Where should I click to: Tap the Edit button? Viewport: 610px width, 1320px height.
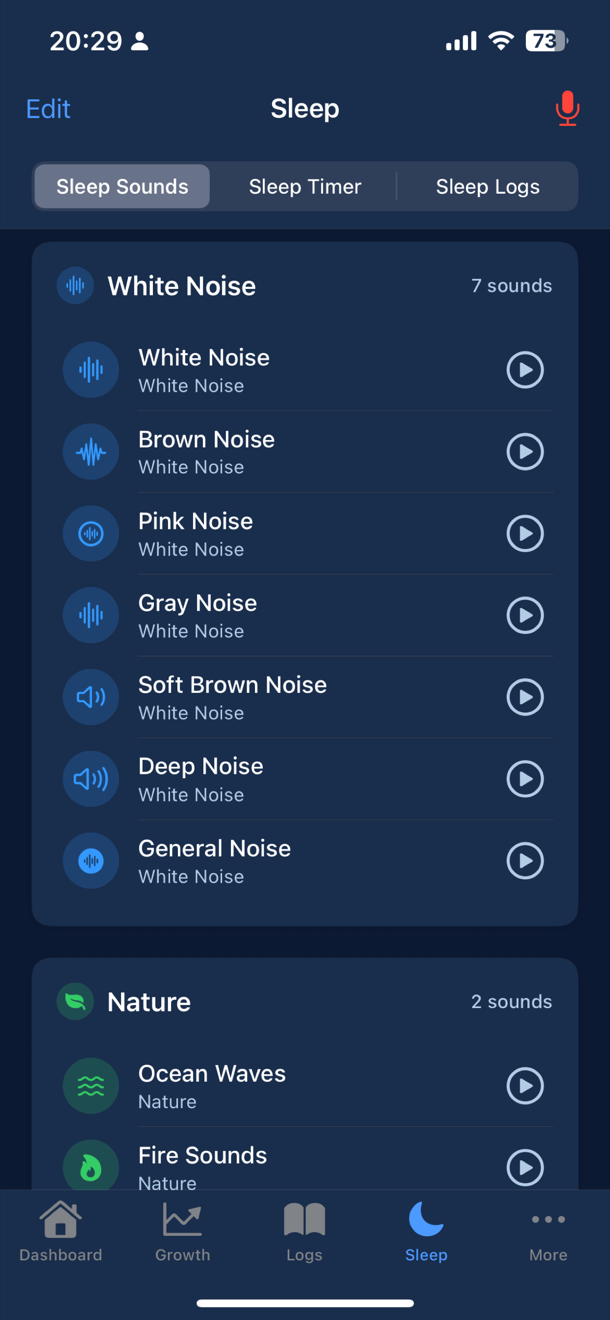pos(48,108)
